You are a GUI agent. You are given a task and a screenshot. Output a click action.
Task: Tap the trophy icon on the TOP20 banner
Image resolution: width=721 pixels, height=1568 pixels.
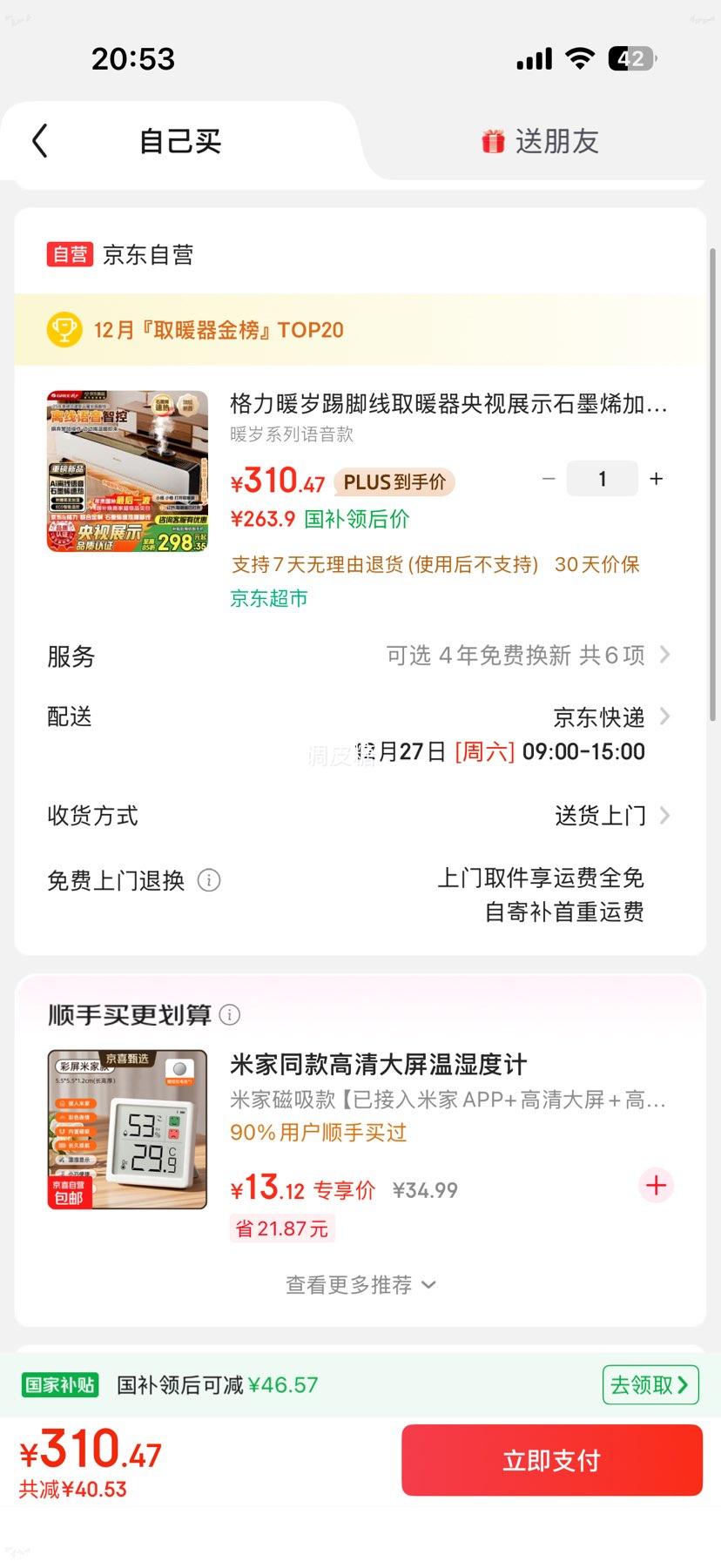click(x=64, y=330)
